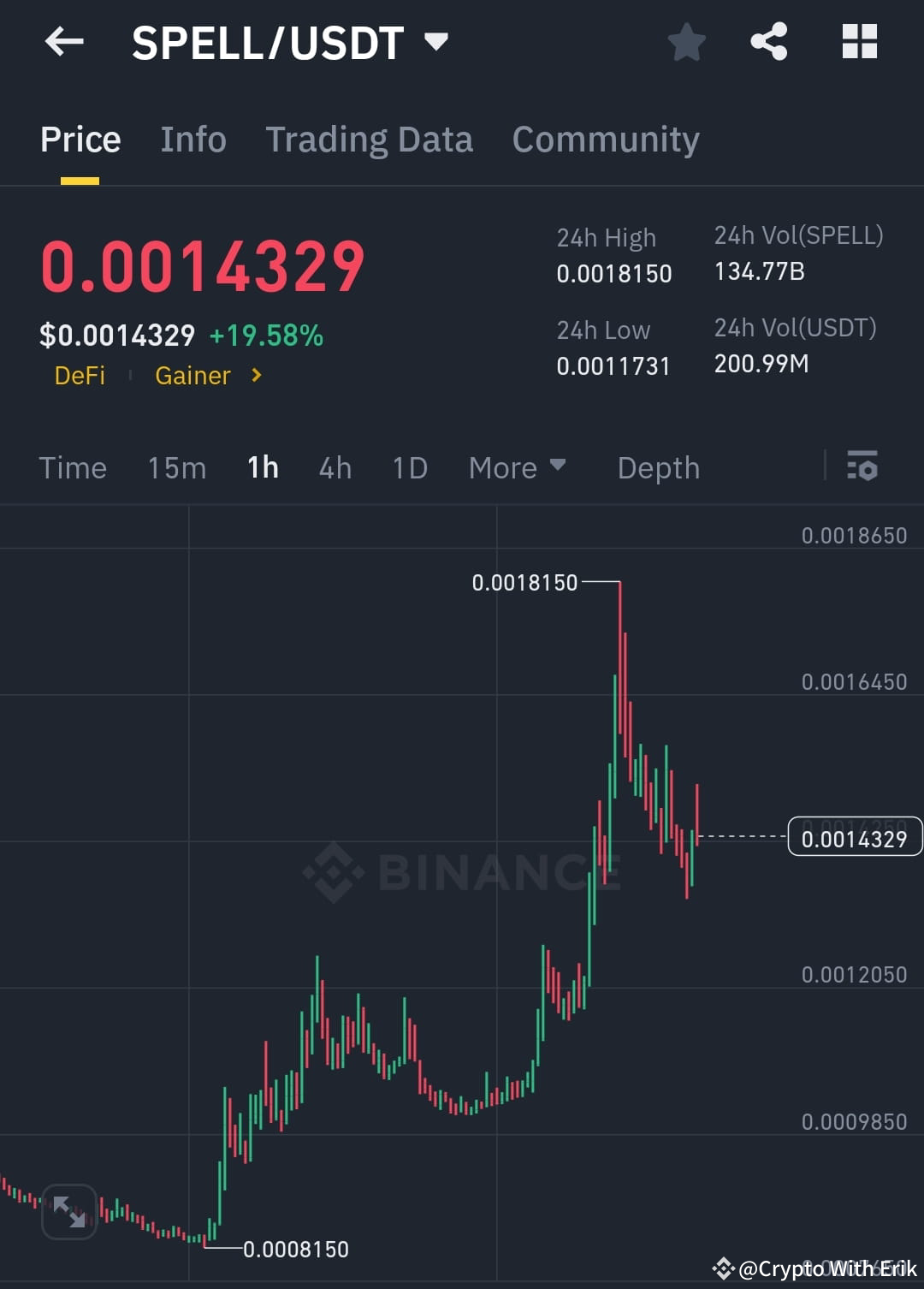Open the Info section
Screen dimensions: 924x1289
tap(192, 139)
